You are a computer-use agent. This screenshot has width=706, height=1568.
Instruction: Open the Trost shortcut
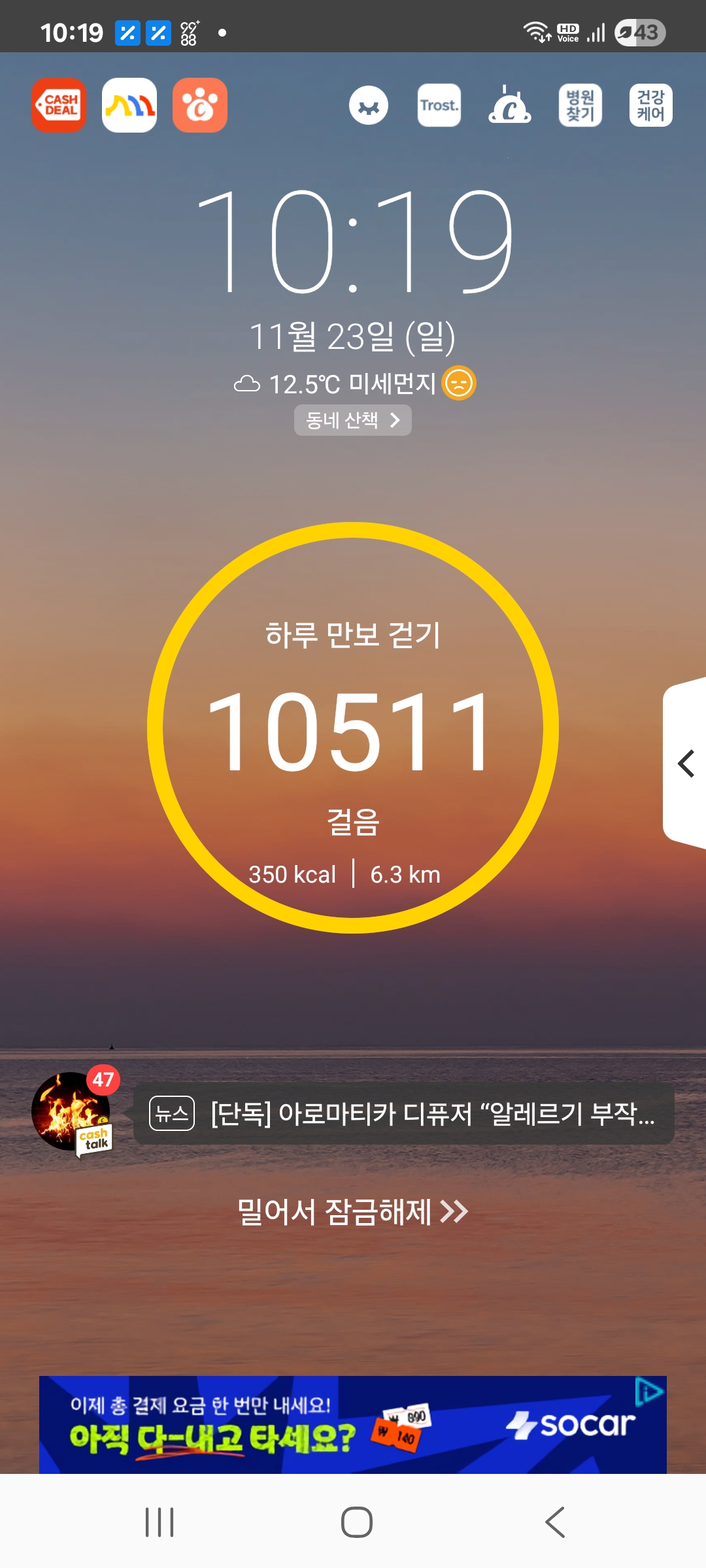pos(439,105)
